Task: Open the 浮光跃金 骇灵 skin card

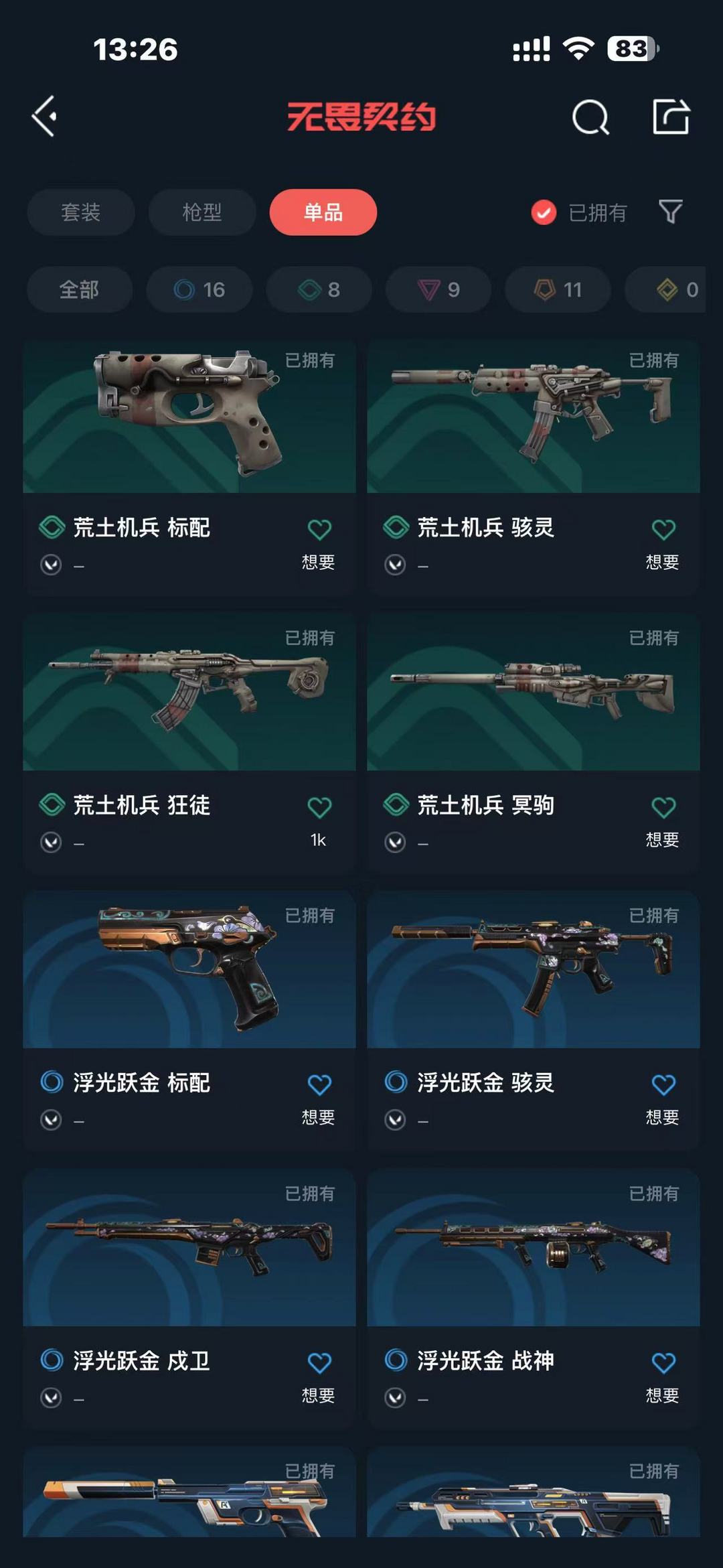Action: click(534, 1022)
